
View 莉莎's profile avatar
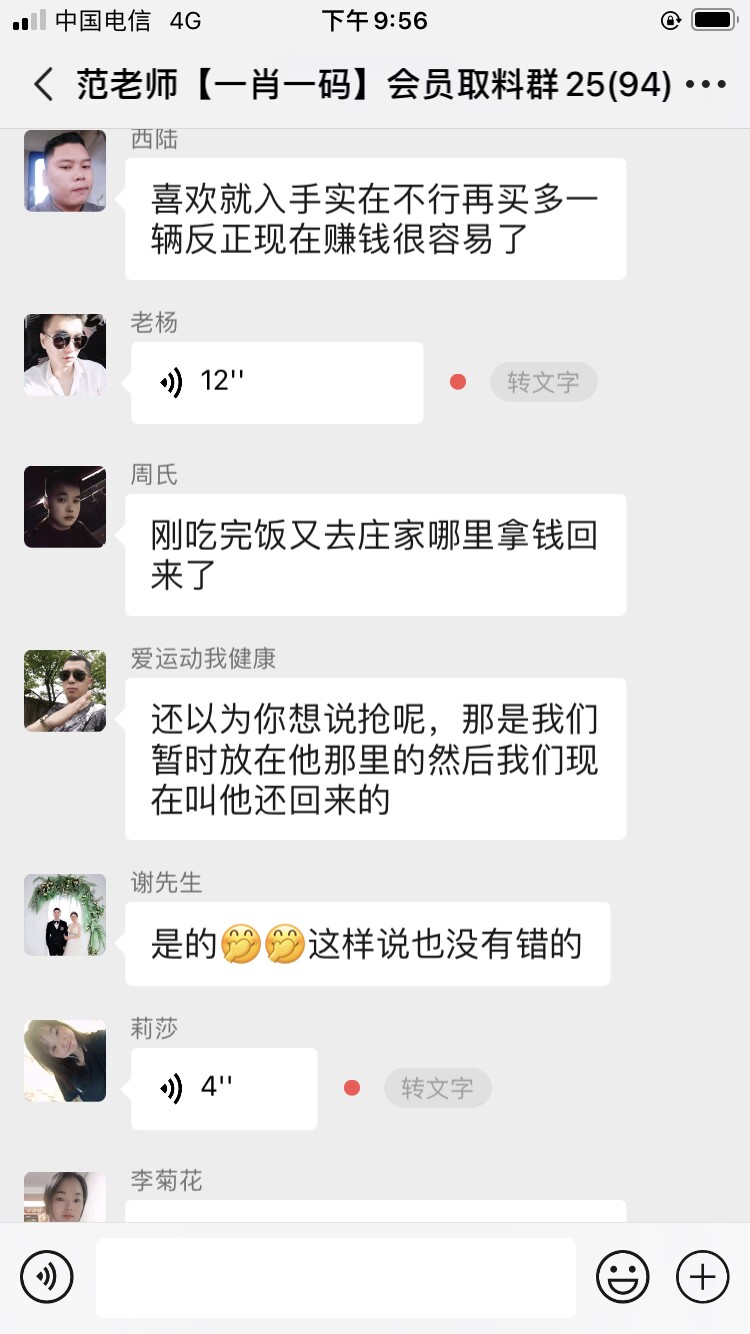[x=65, y=1061]
